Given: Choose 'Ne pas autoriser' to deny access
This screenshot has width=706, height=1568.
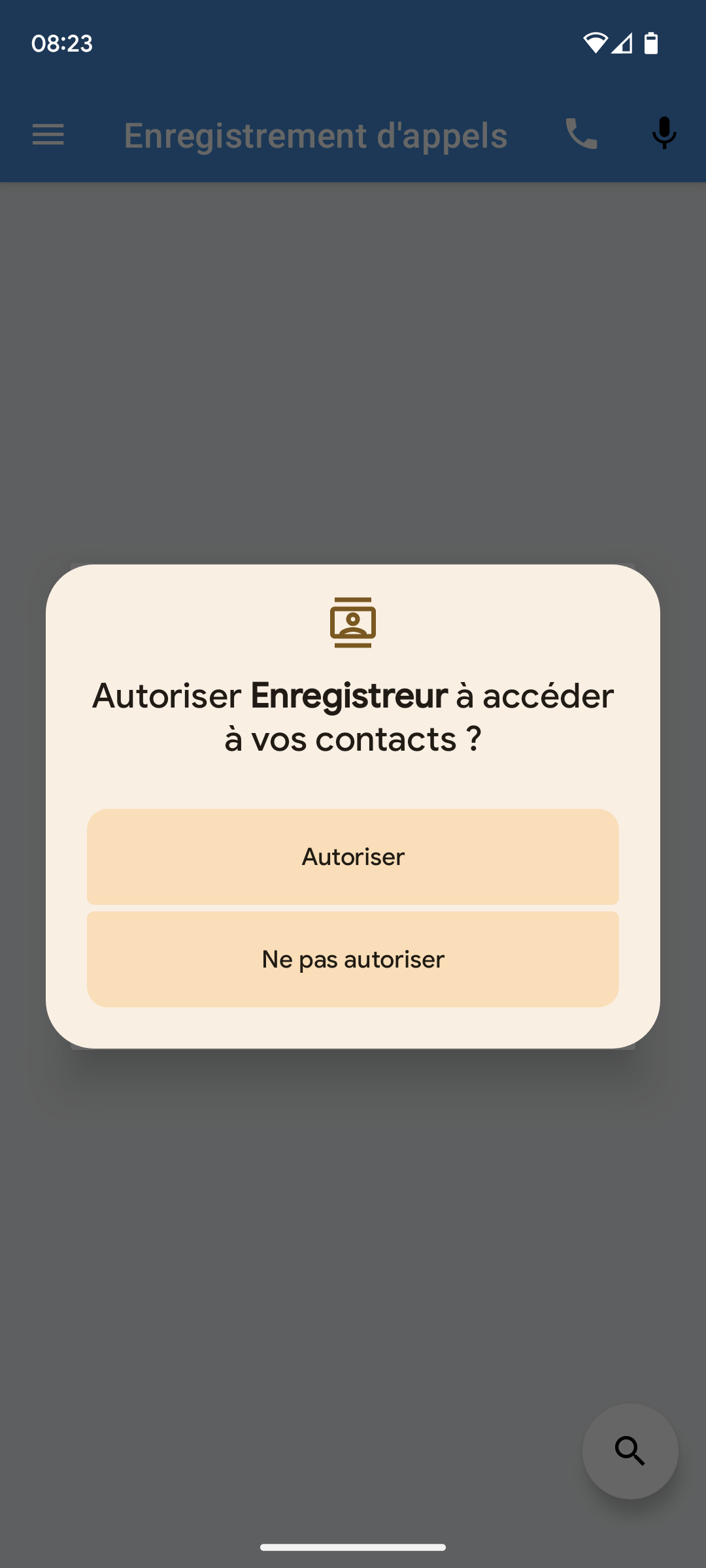Looking at the screenshot, I should 353,959.
